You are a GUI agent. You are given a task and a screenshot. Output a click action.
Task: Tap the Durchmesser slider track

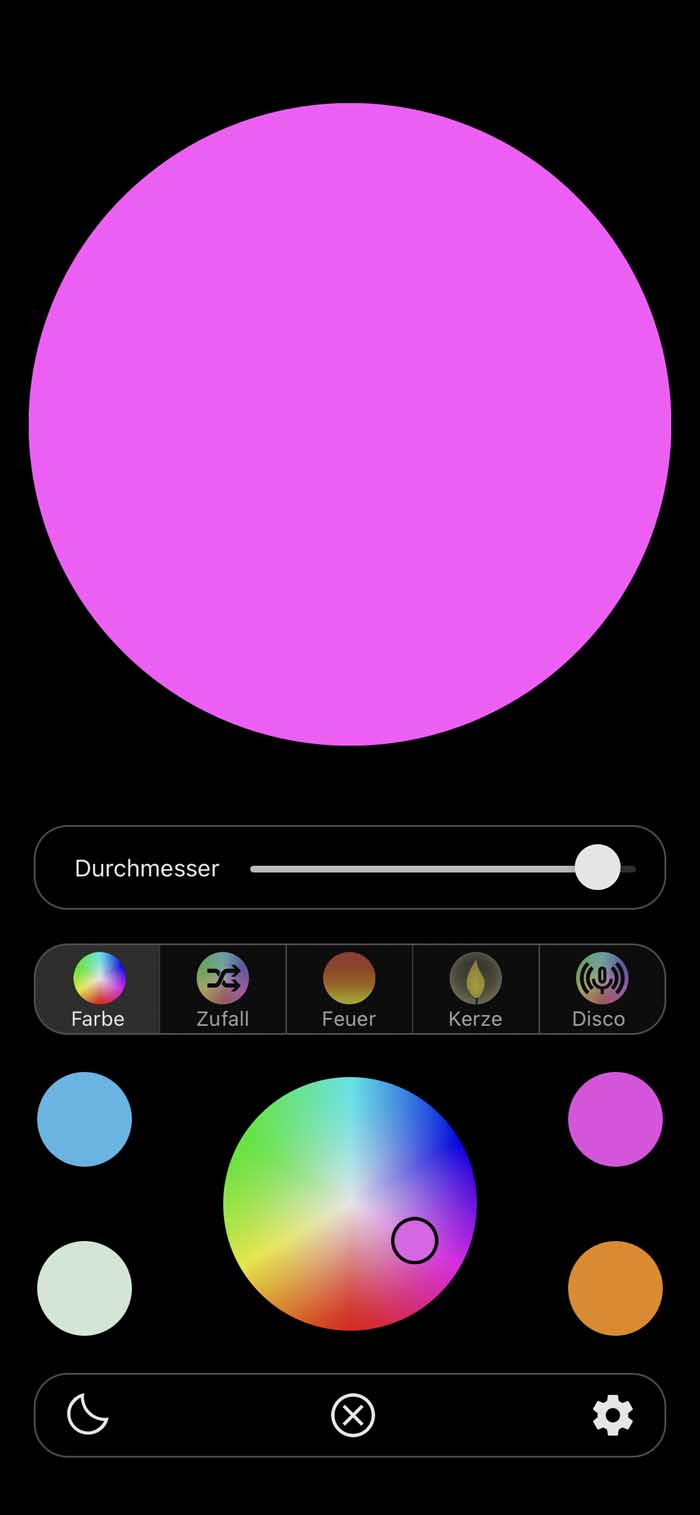coord(420,869)
